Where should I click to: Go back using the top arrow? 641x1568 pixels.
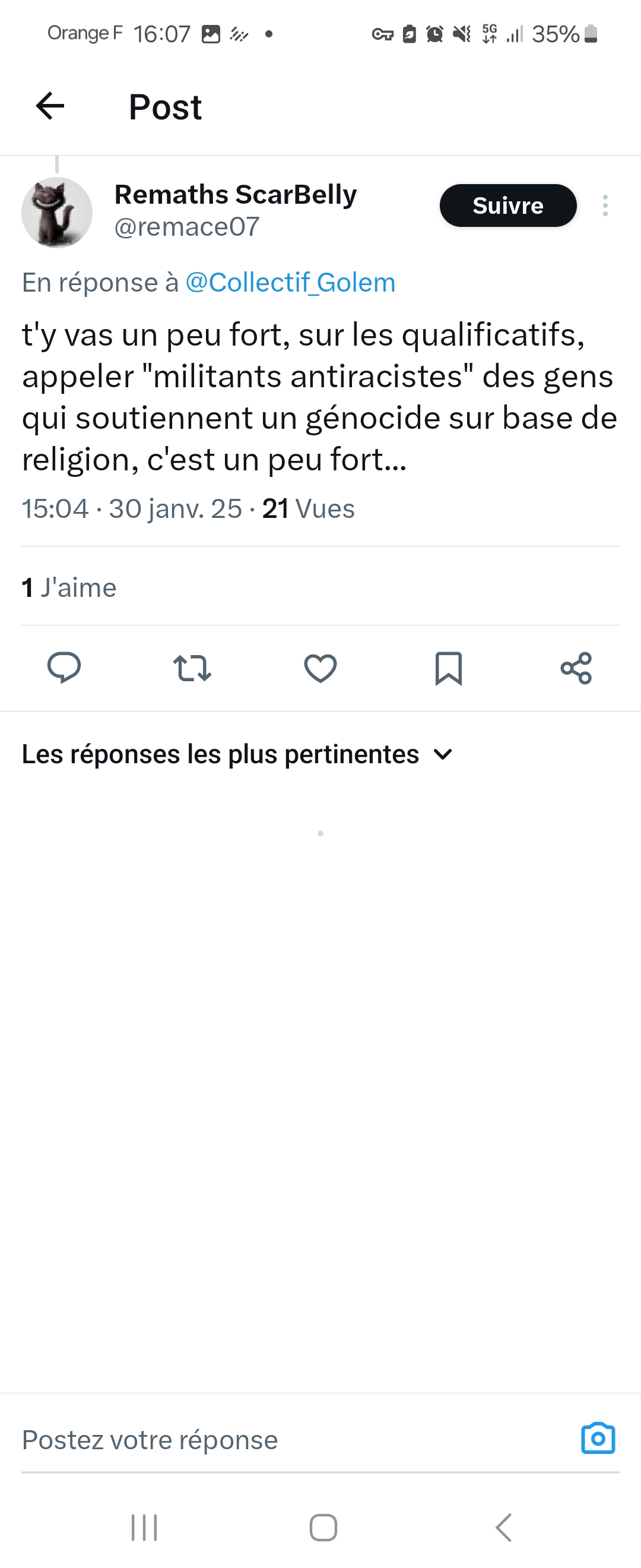tap(50, 106)
